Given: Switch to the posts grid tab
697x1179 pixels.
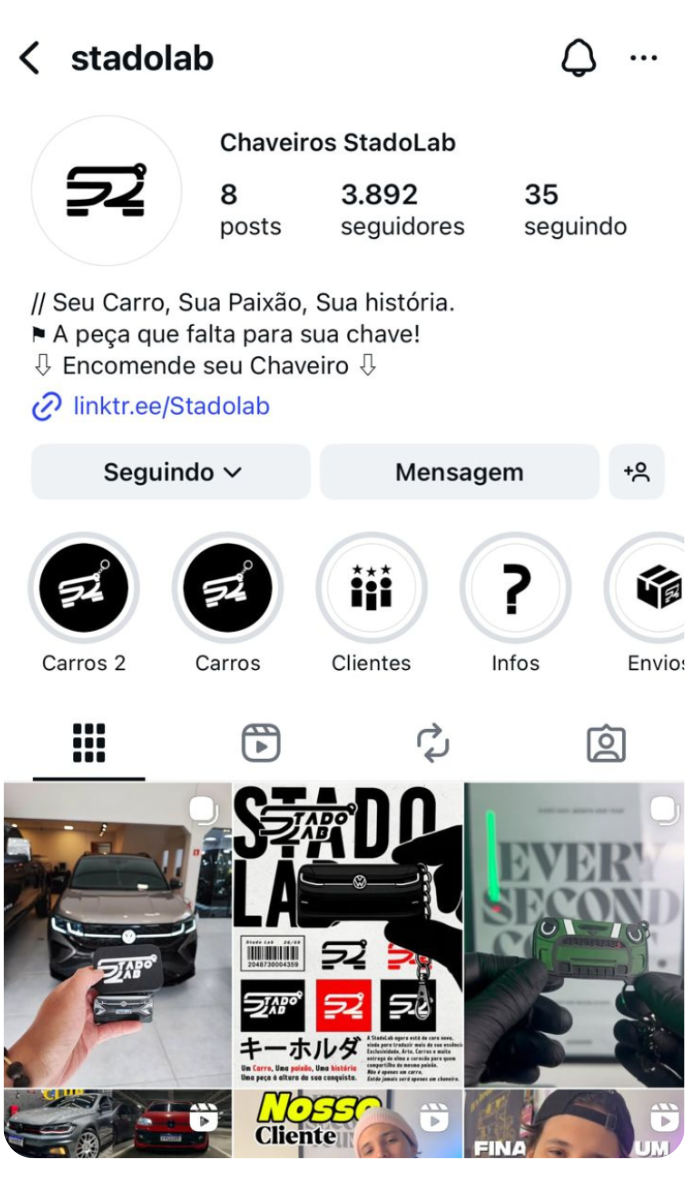Looking at the screenshot, I should 89,743.
